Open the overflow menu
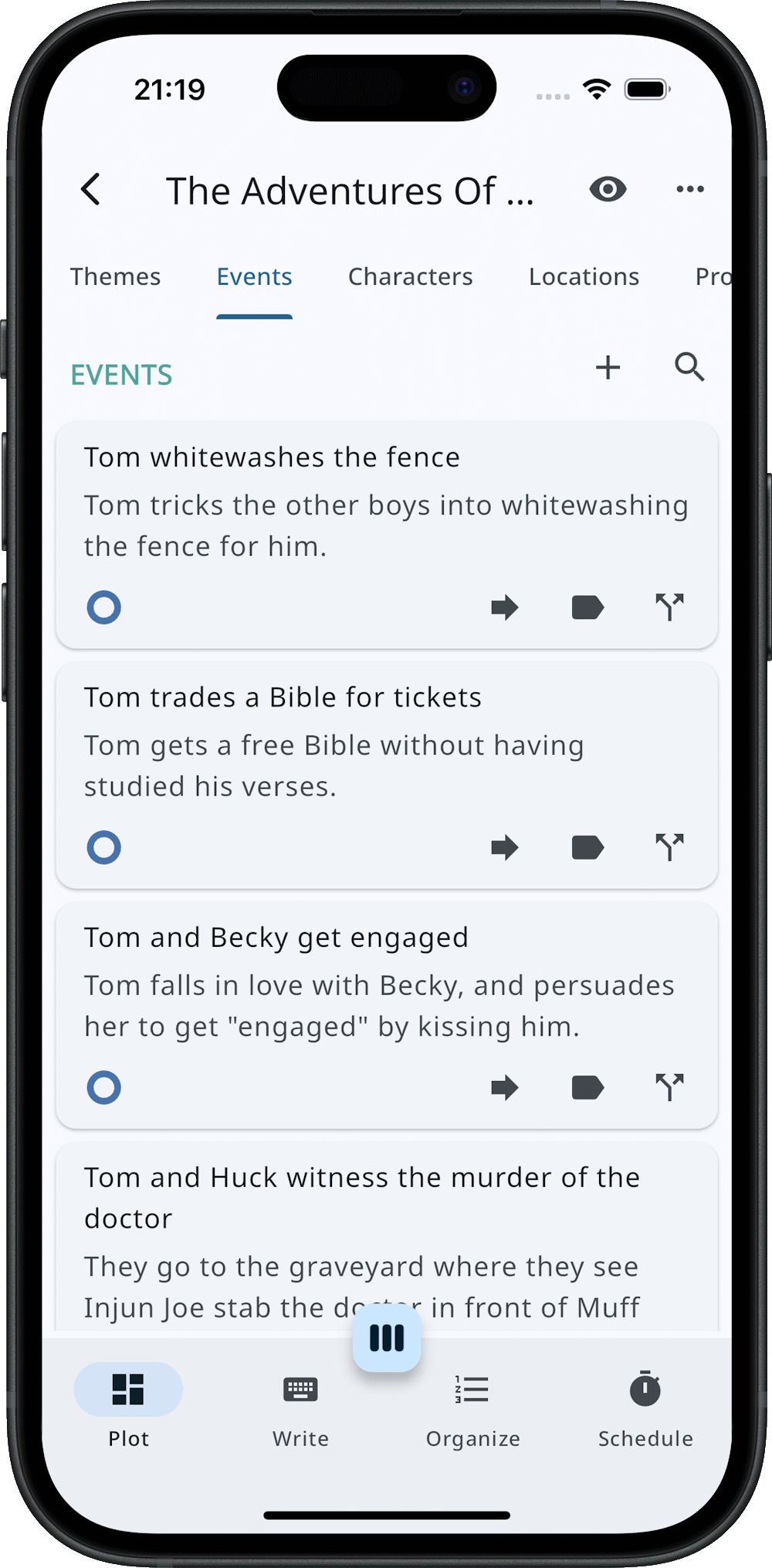This screenshot has height=1568, width=772. [689, 189]
